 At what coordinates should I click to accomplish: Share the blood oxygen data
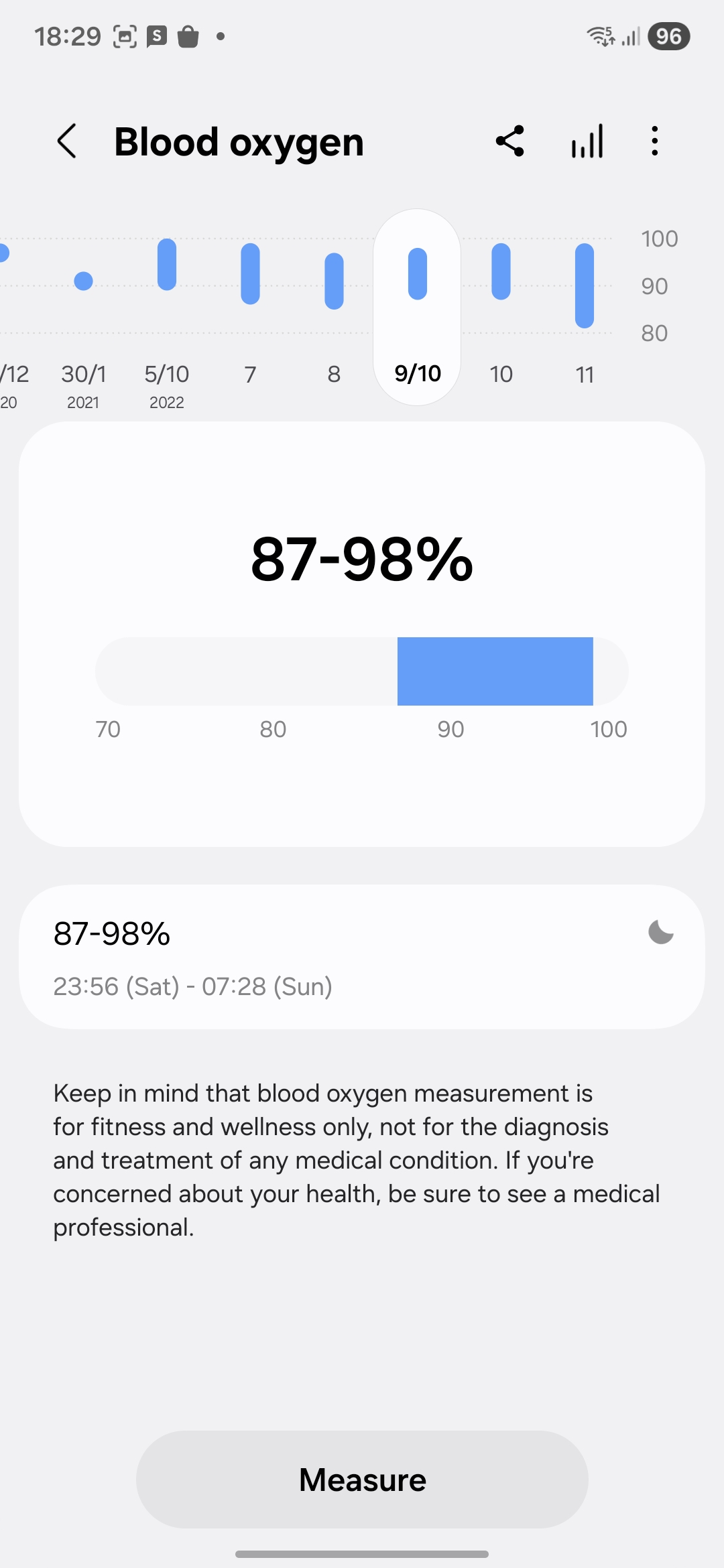coord(510,141)
